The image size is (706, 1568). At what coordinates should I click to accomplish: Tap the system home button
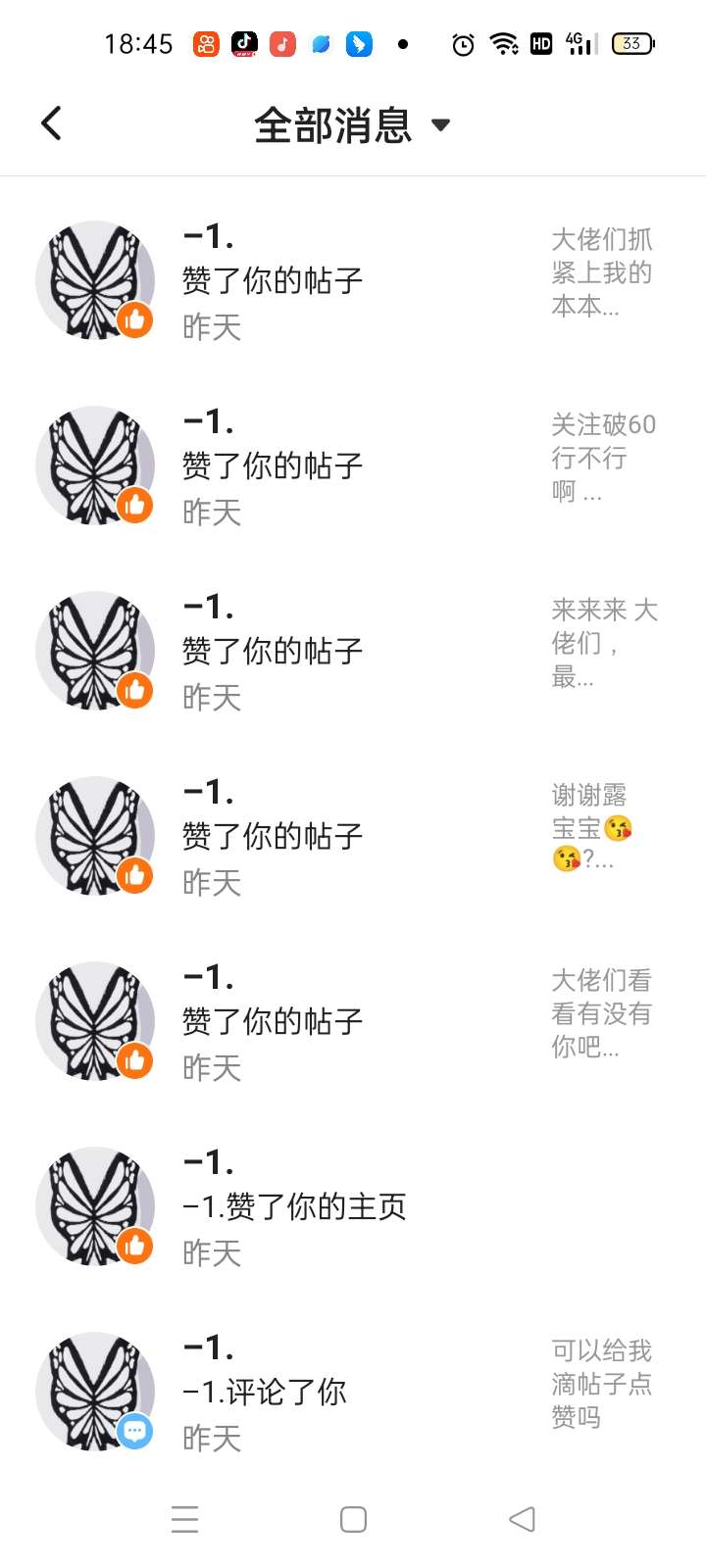pos(353,1519)
